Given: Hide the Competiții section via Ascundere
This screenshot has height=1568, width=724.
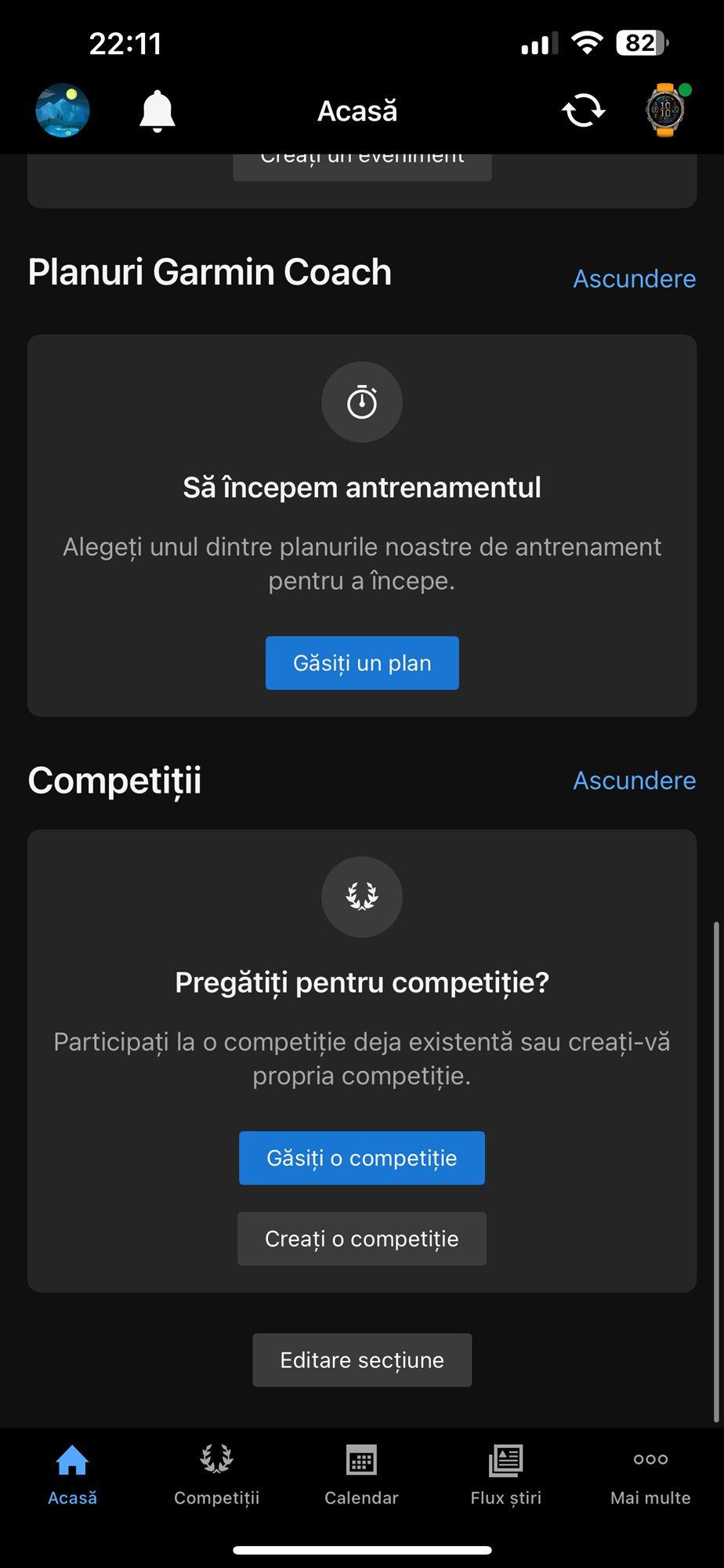Looking at the screenshot, I should [x=634, y=780].
